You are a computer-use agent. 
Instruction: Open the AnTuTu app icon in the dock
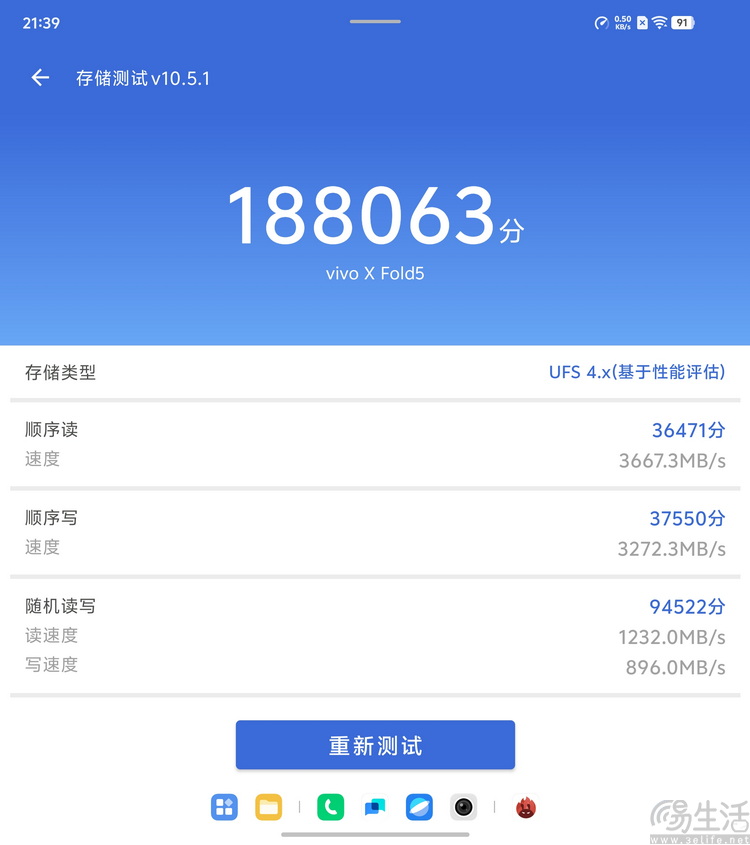pyautogui.click(x=525, y=807)
